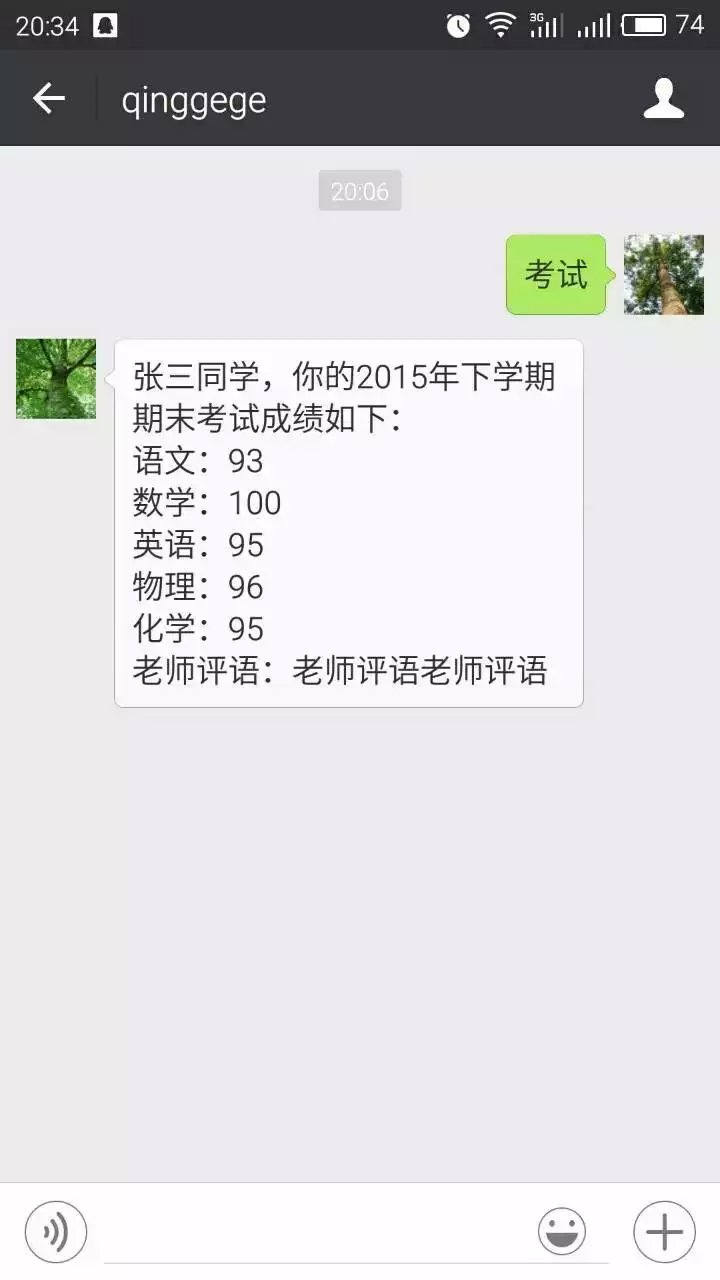The image size is (720, 1280).
Task: Tap my avatar next to 考试
Action: coord(664,275)
